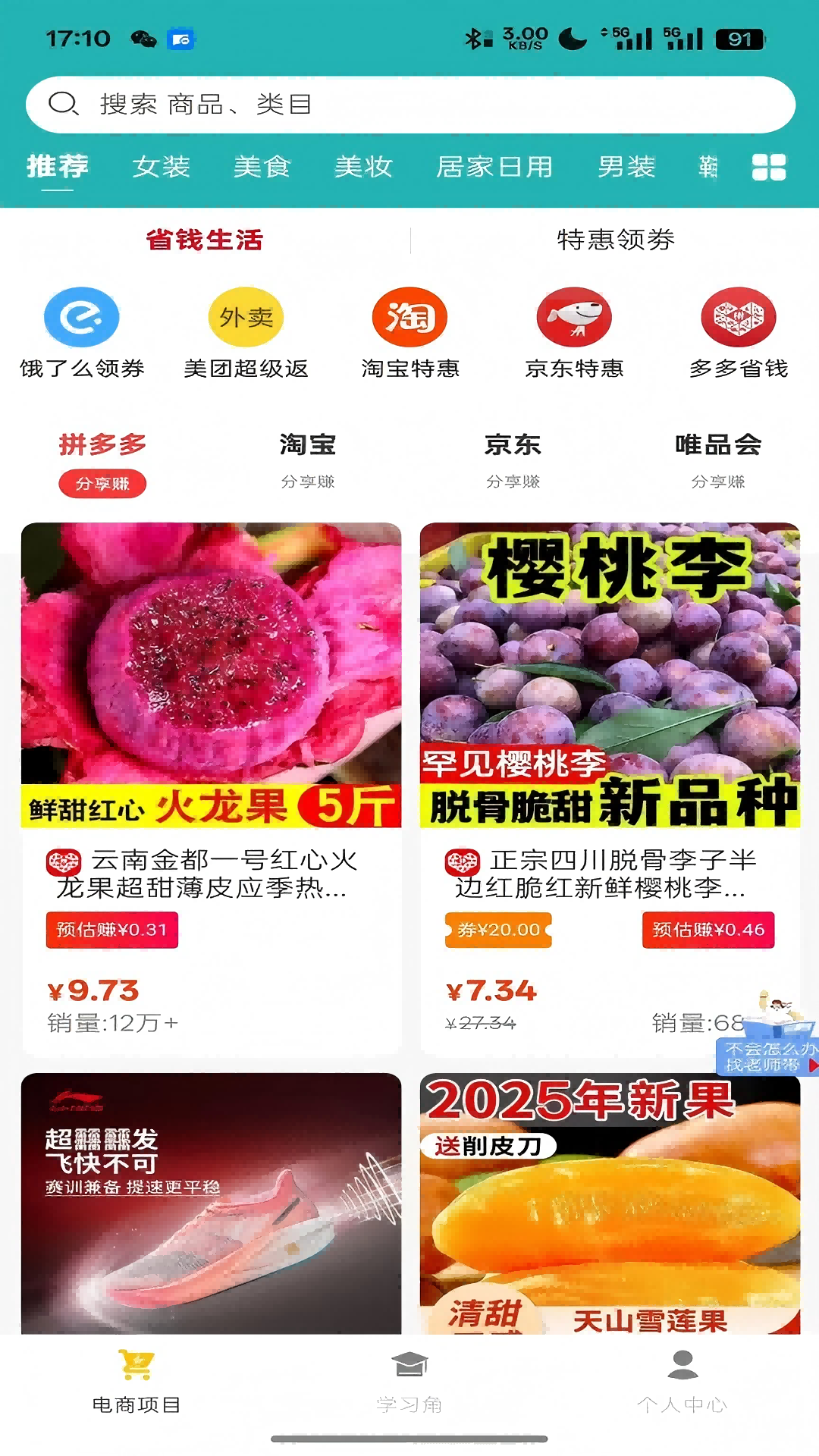The width and height of the screenshot is (819, 1456).
Task: Open the 饿了么领券 icon
Action: [x=81, y=317]
